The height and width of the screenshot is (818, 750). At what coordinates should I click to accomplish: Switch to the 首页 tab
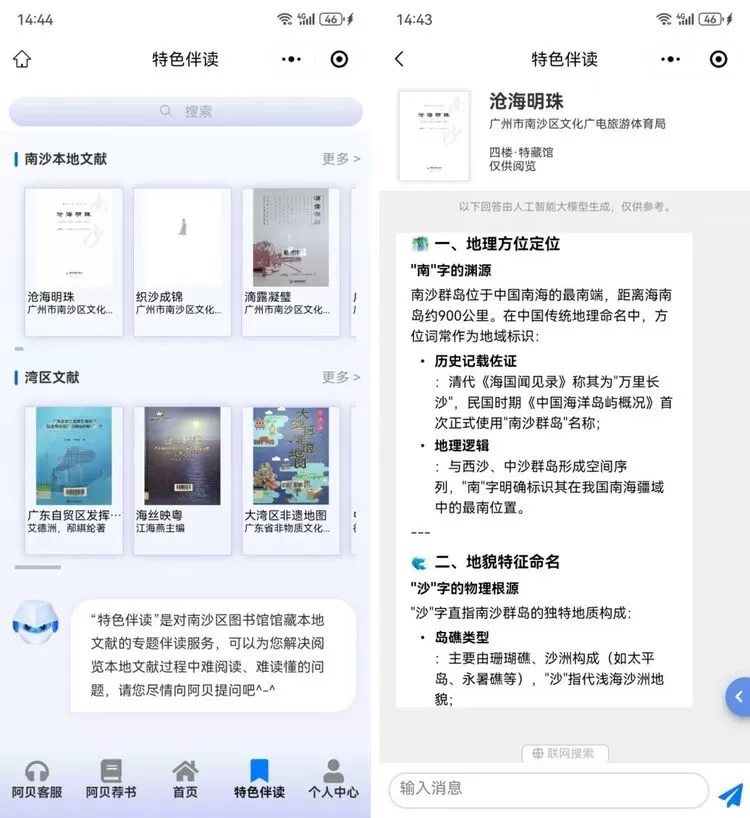click(x=185, y=779)
